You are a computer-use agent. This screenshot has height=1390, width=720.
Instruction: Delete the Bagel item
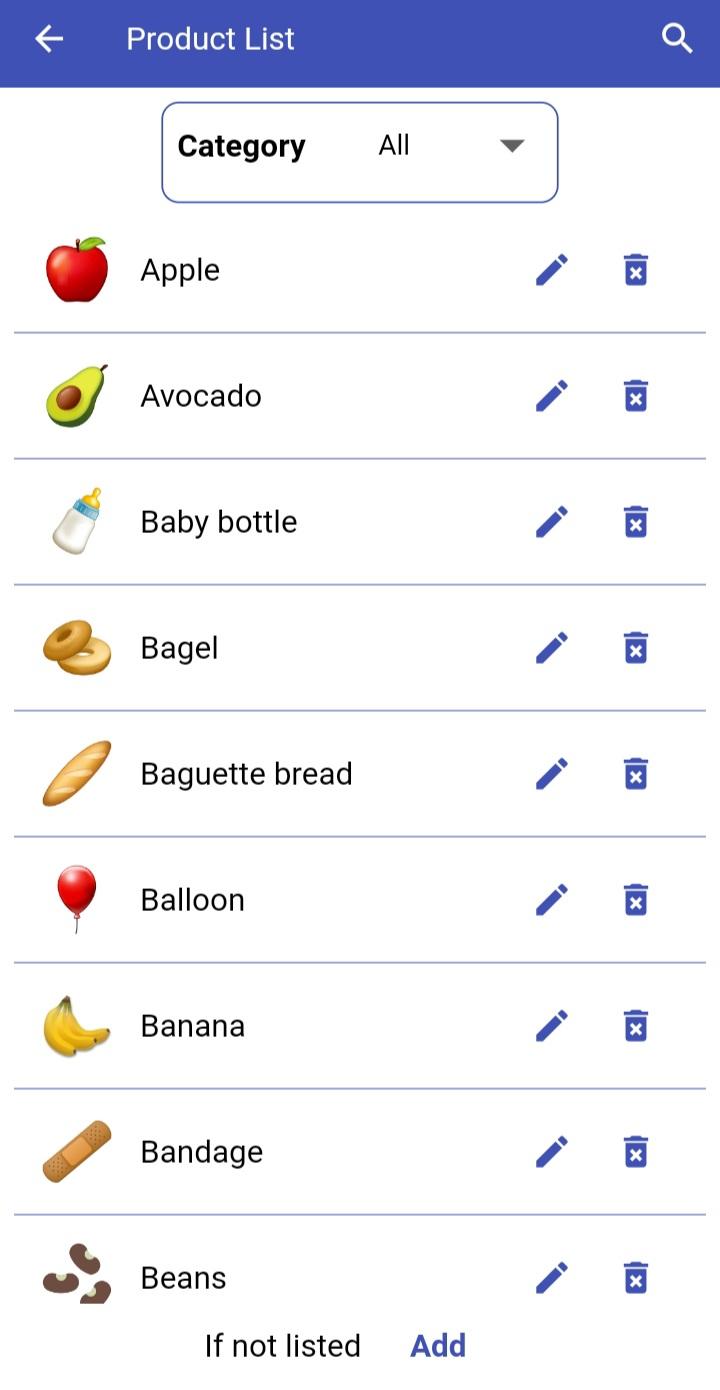[636, 648]
